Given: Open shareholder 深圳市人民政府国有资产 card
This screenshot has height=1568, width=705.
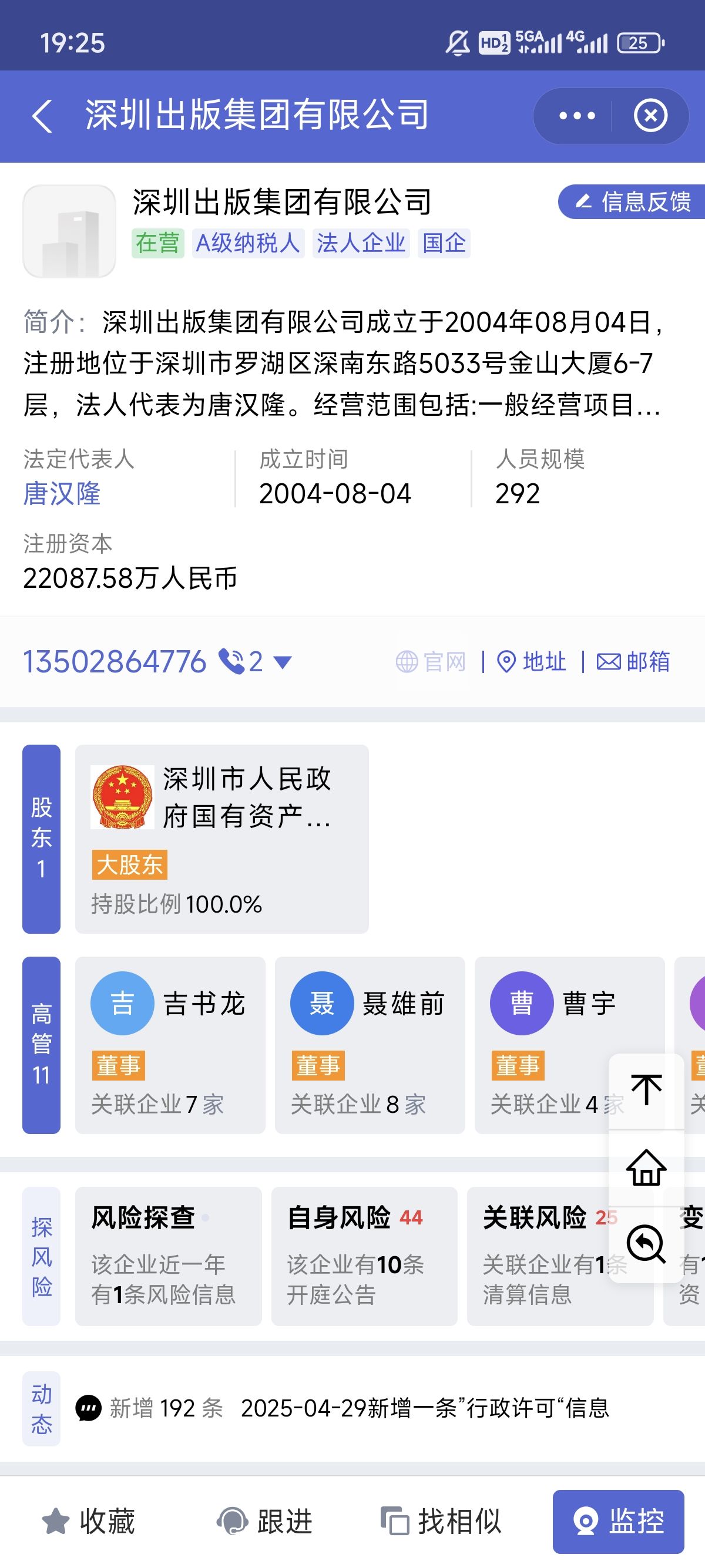Looking at the screenshot, I should point(221,839).
